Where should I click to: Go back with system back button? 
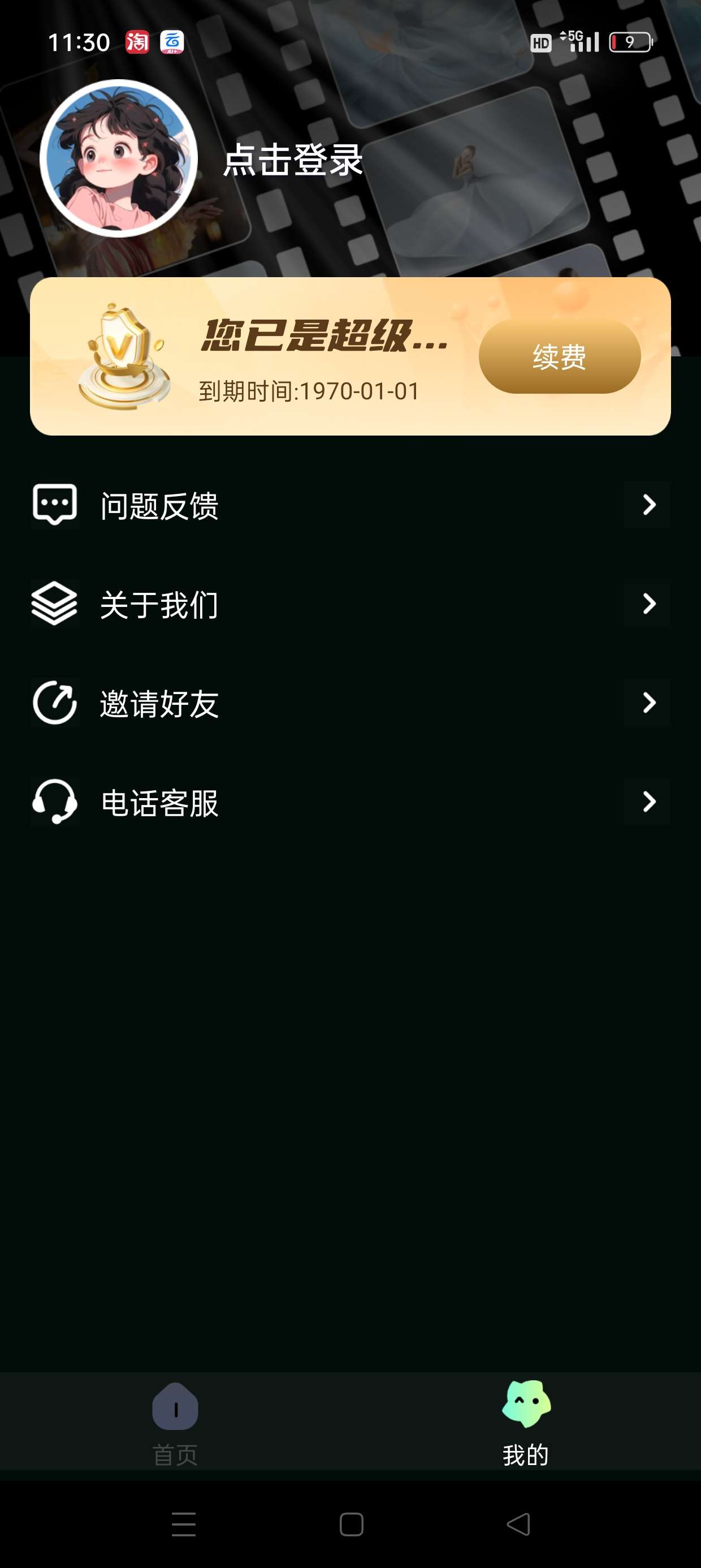(x=518, y=1524)
